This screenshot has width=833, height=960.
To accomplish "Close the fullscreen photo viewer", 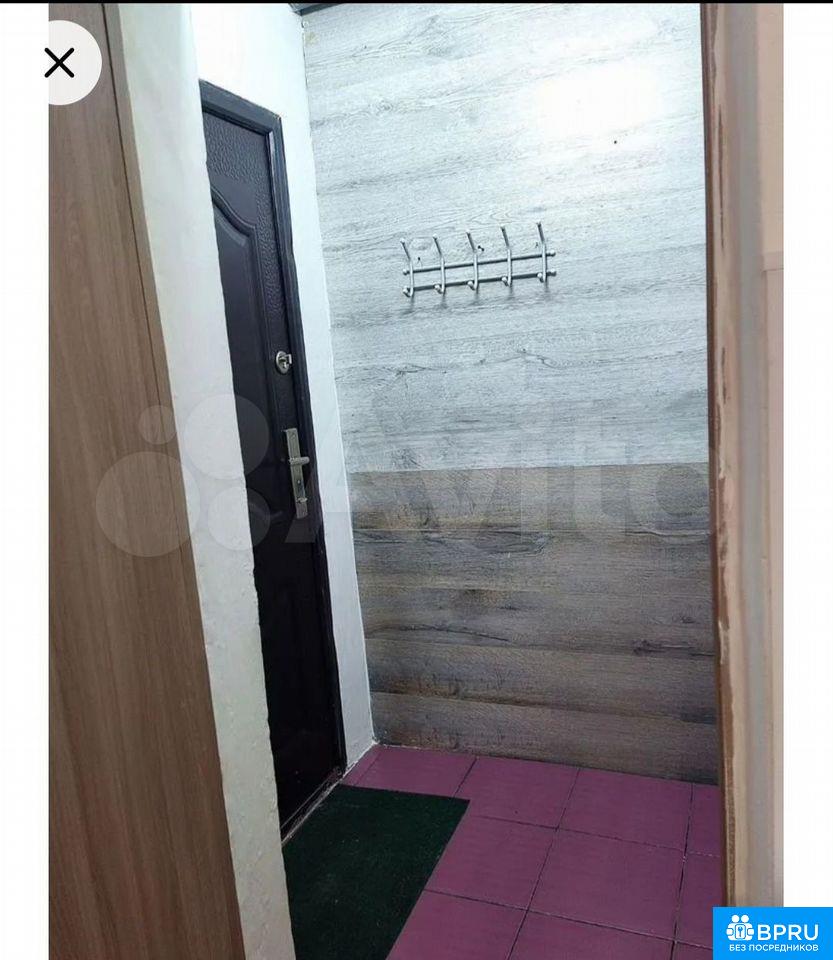I will click(60, 63).
